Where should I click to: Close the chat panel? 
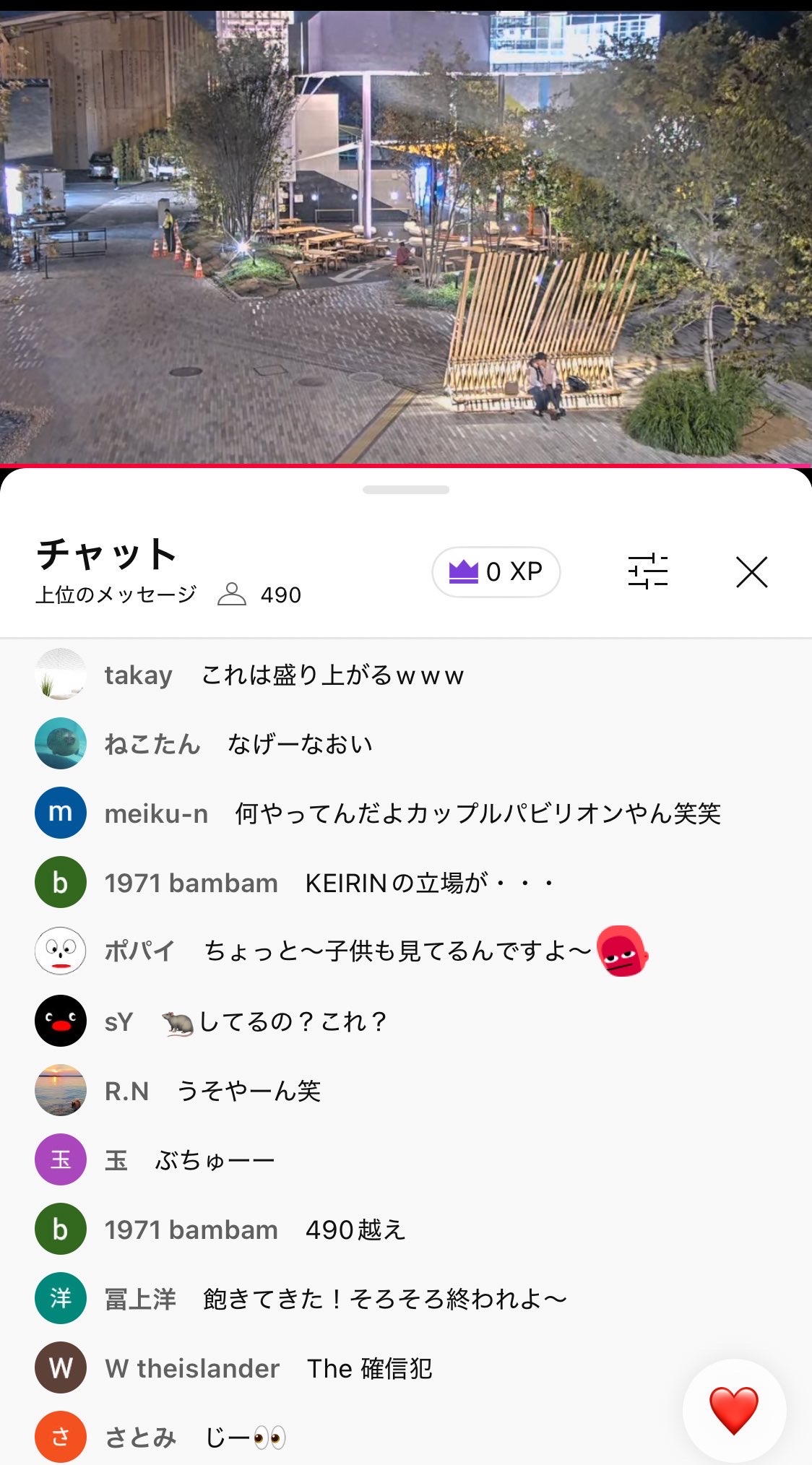click(751, 572)
